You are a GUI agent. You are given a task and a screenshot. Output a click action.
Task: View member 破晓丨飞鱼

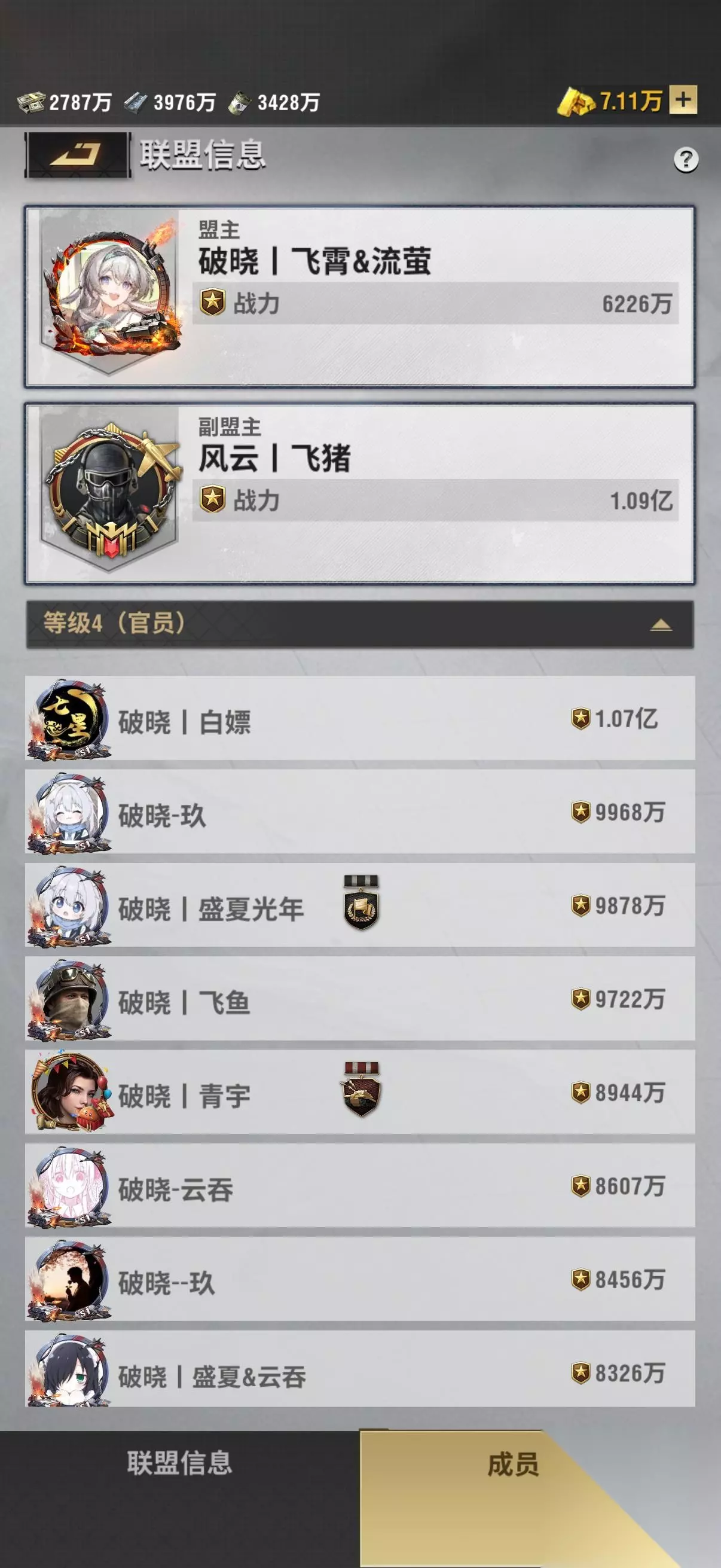(359, 999)
